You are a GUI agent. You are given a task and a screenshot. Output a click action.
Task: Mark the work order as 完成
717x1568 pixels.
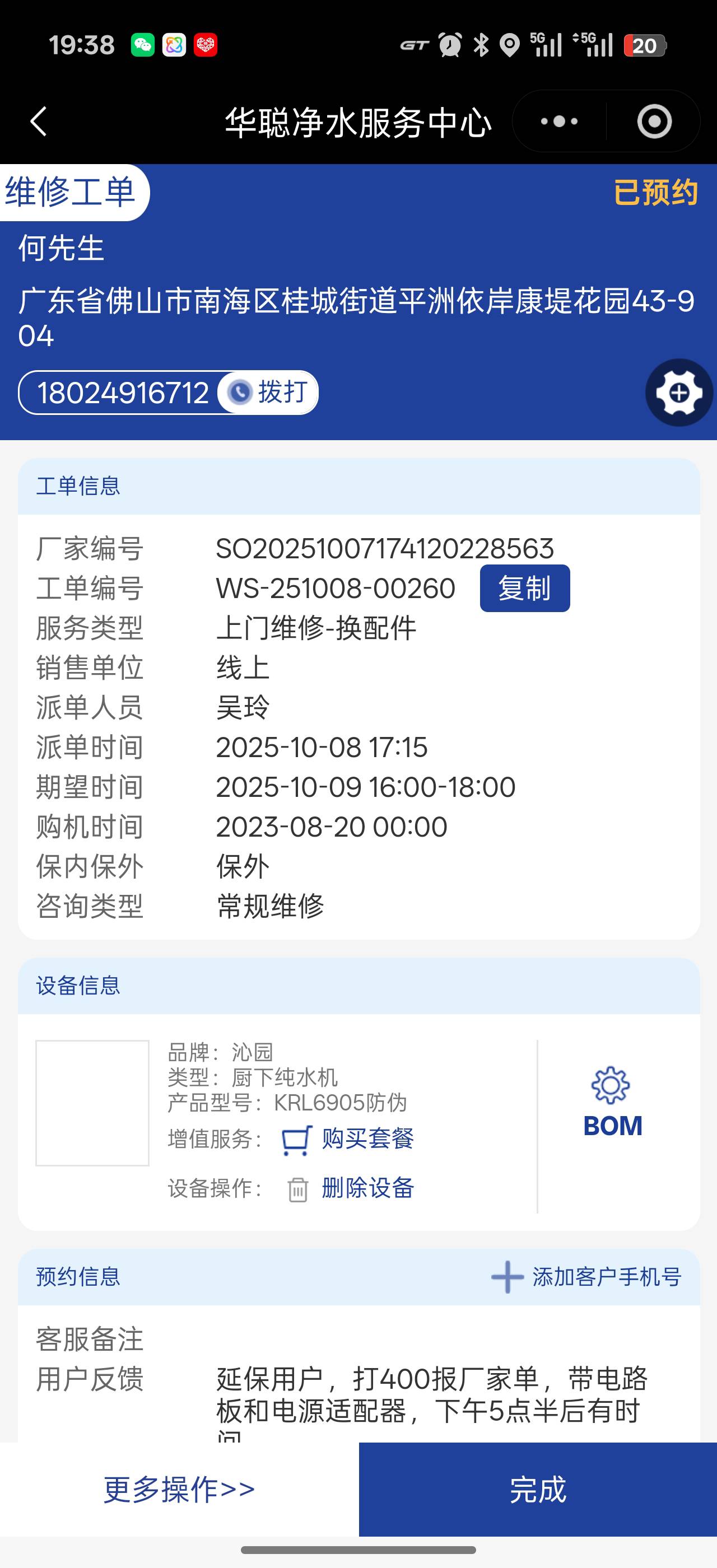pos(537,1490)
